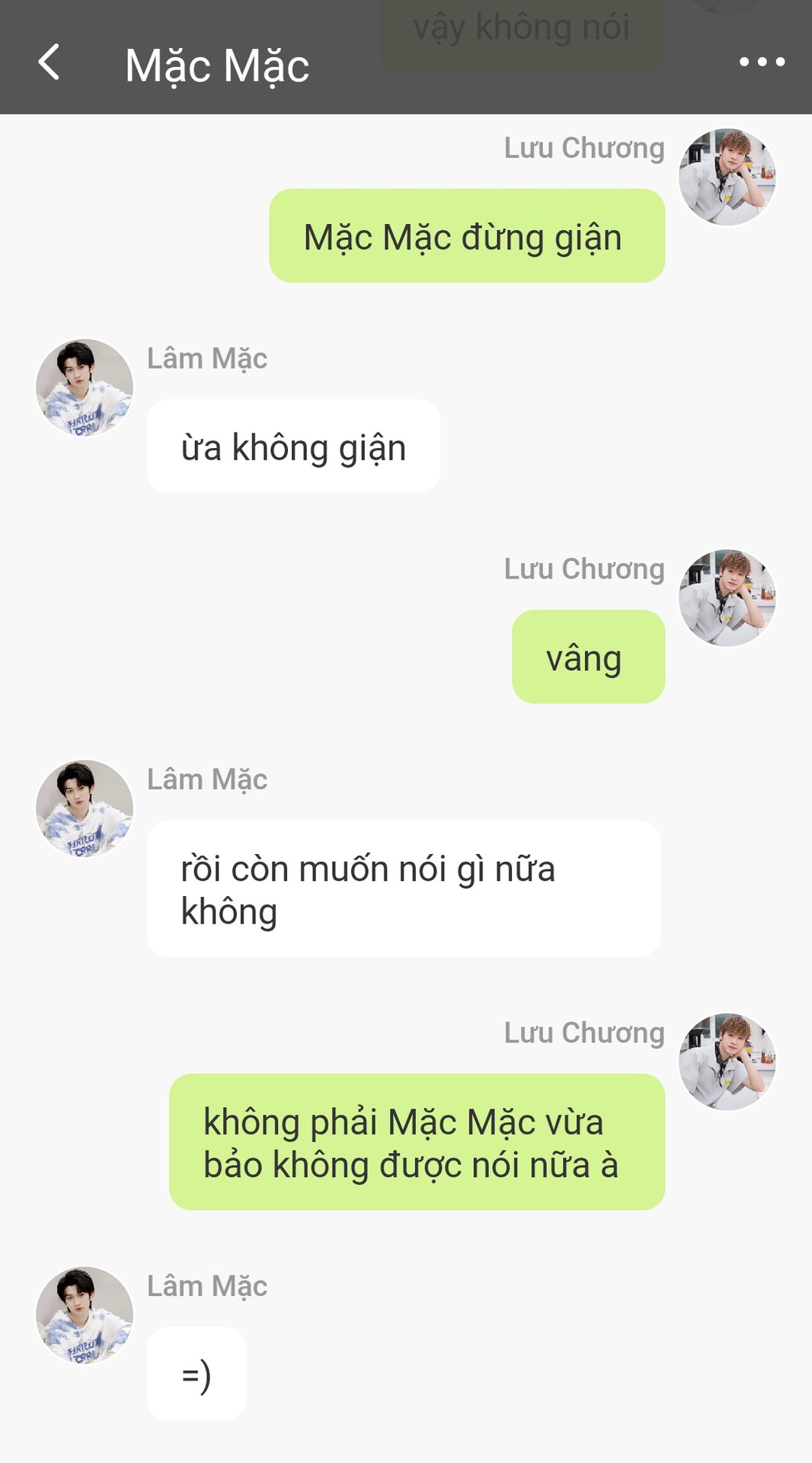812x1463 pixels.
Task: Tap Lưu Chương's avatar beside "vâng"
Action: (727, 597)
